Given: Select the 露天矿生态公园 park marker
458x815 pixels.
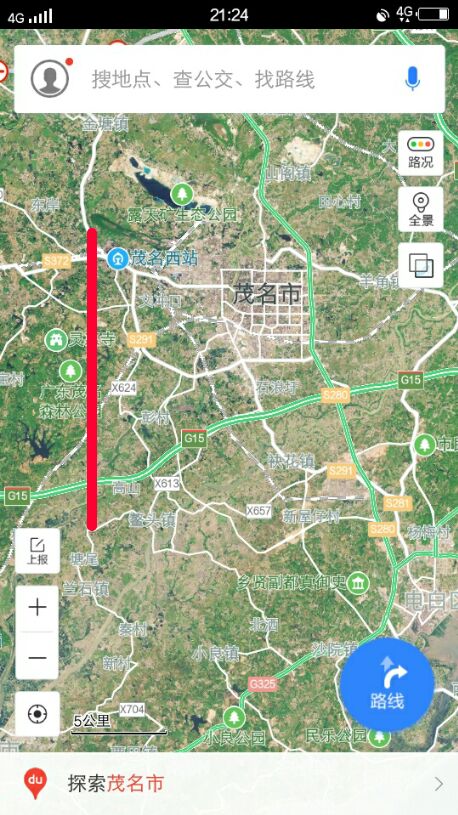Looking at the screenshot, I should pyautogui.click(x=181, y=194).
